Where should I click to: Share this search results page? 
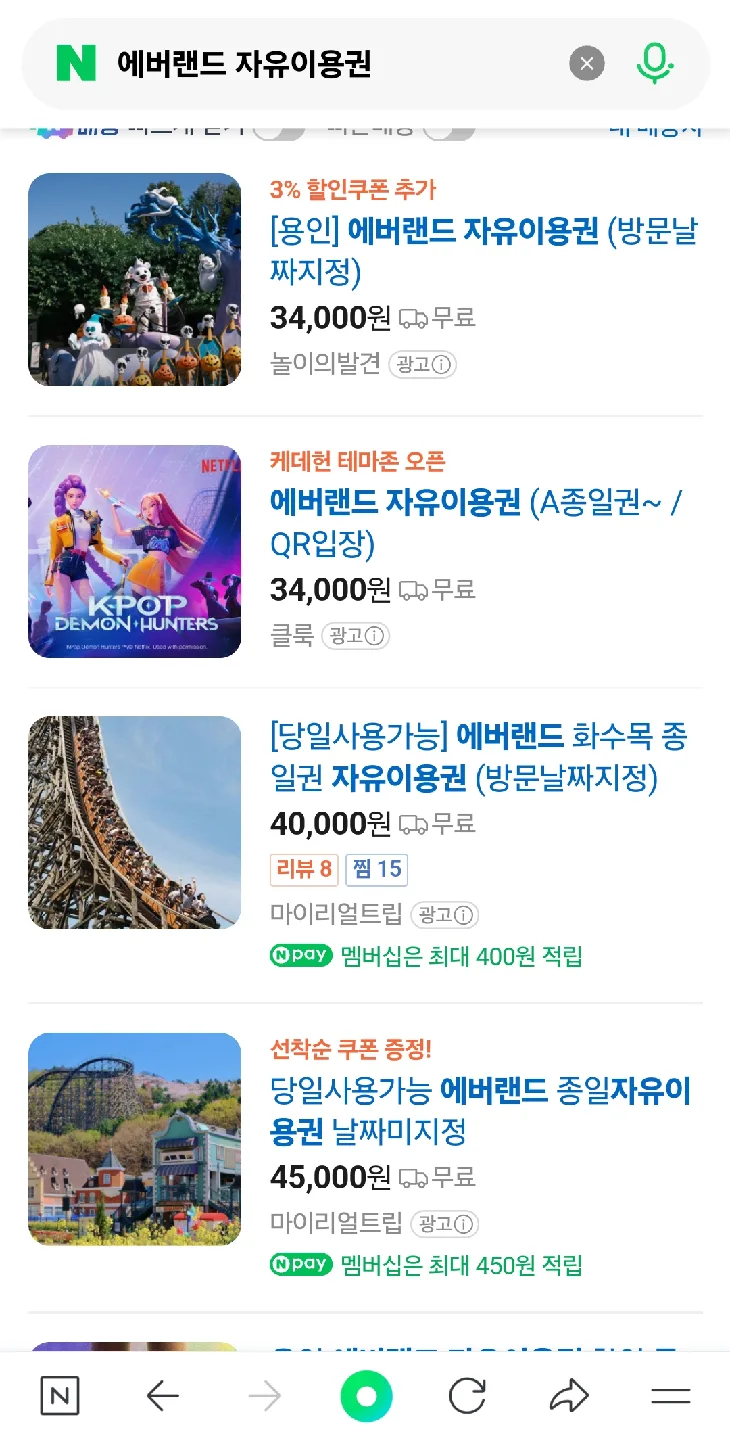(569, 1396)
